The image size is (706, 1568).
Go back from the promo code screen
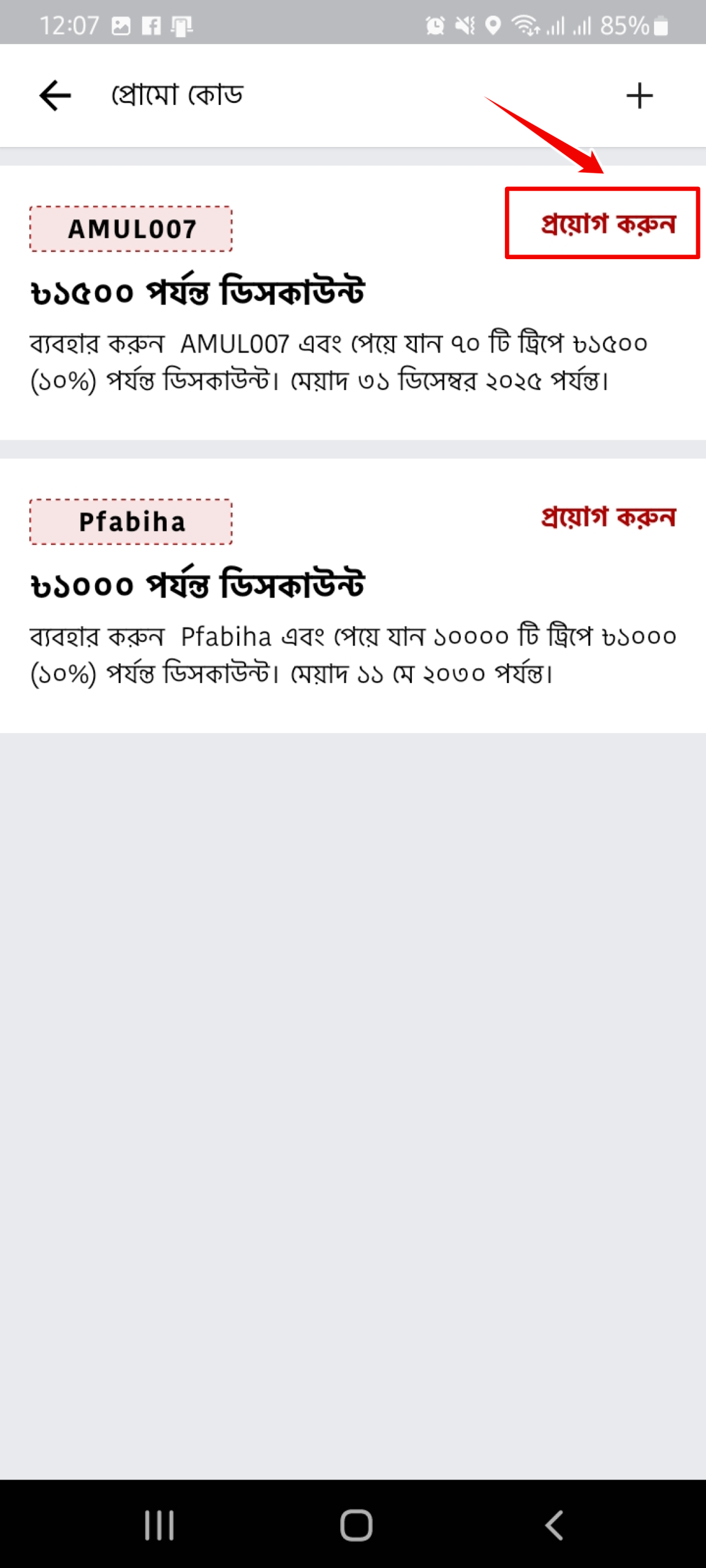pyautogui.click(x=55, y=96)
